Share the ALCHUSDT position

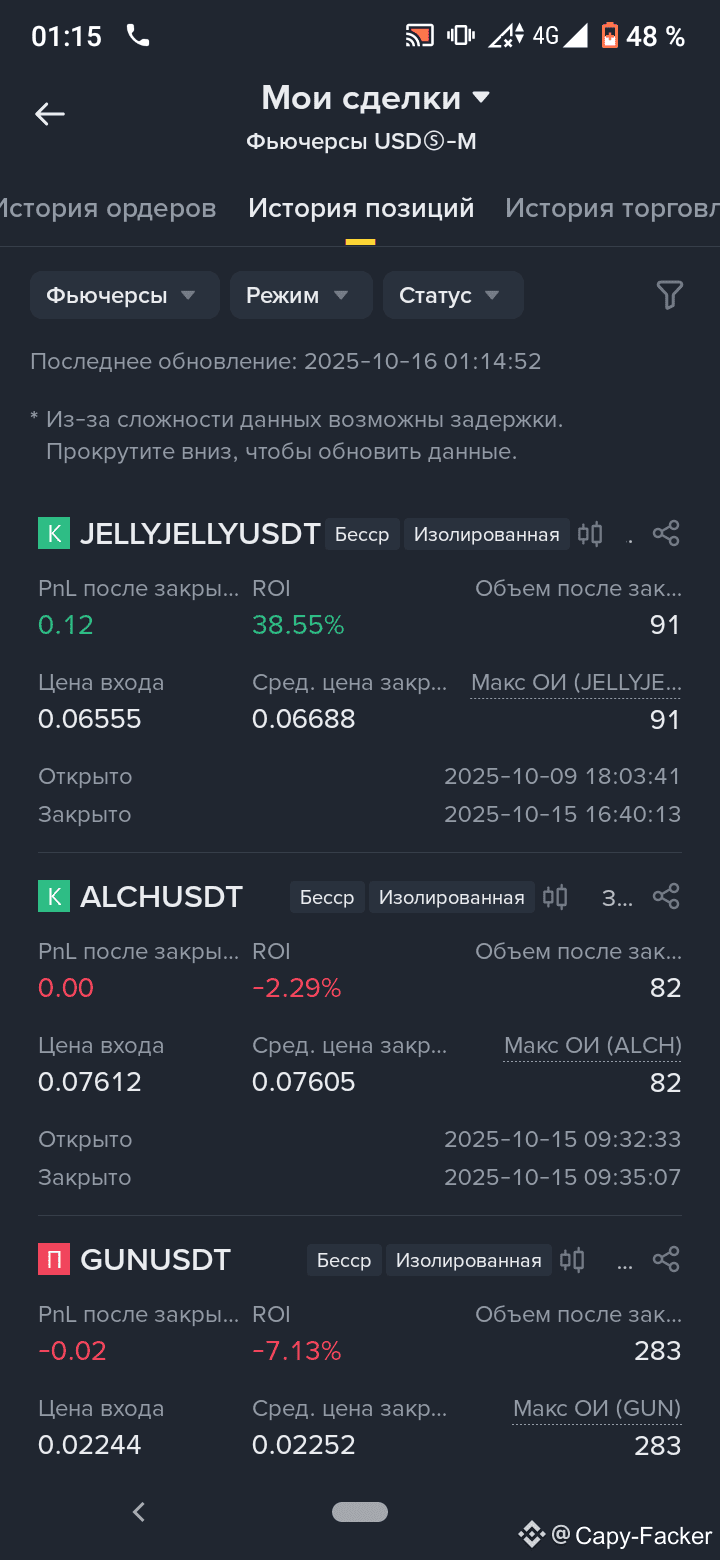(666, 897)
